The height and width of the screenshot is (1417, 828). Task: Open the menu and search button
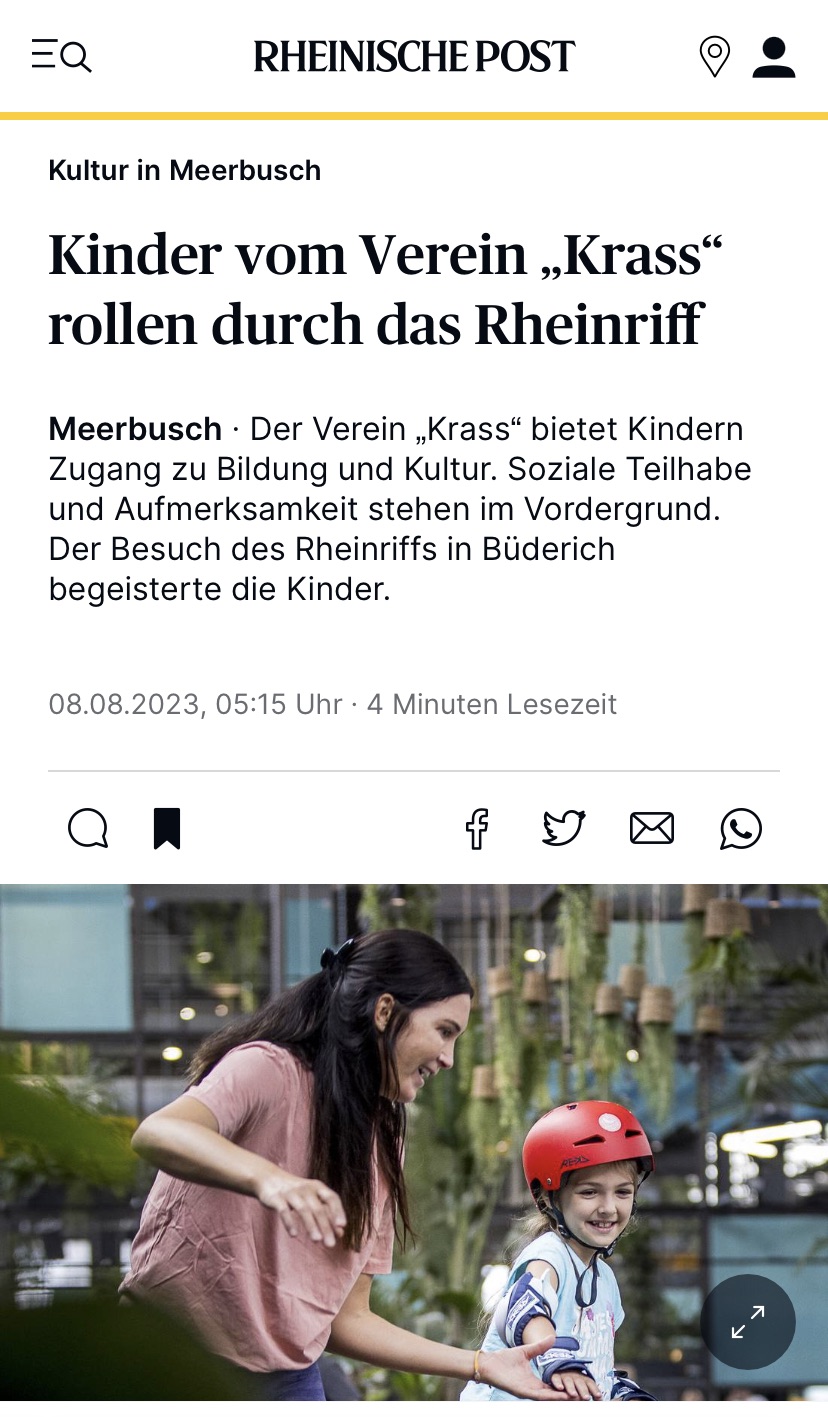tap(61, 56)
